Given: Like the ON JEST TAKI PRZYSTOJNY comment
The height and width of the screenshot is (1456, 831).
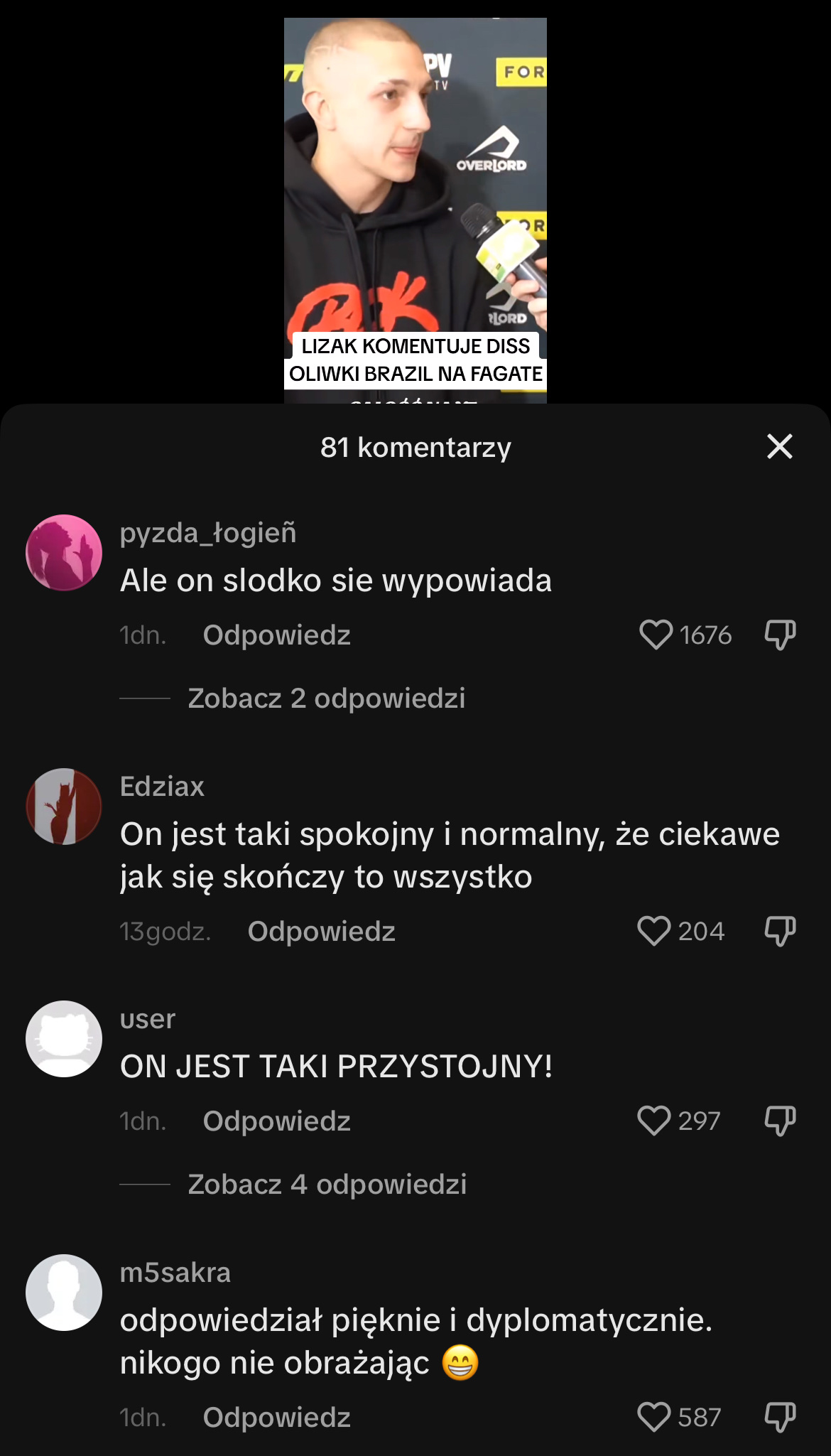Looking at the screenshot, I should pyautogui.click(x=654, y=1121).
